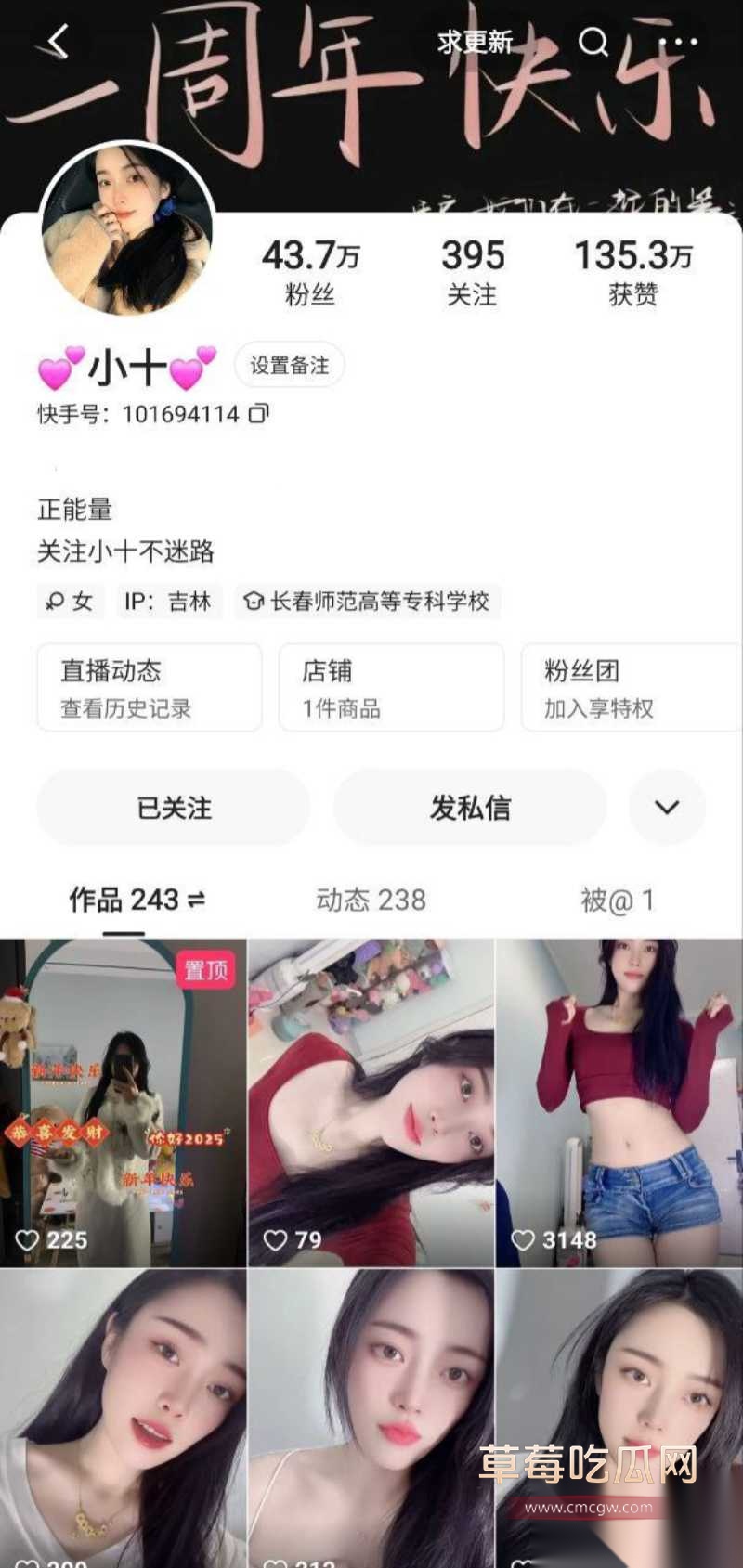Open search from the top bar
This screenshot has height=1568, width=743.
click(x=594, y=42)
